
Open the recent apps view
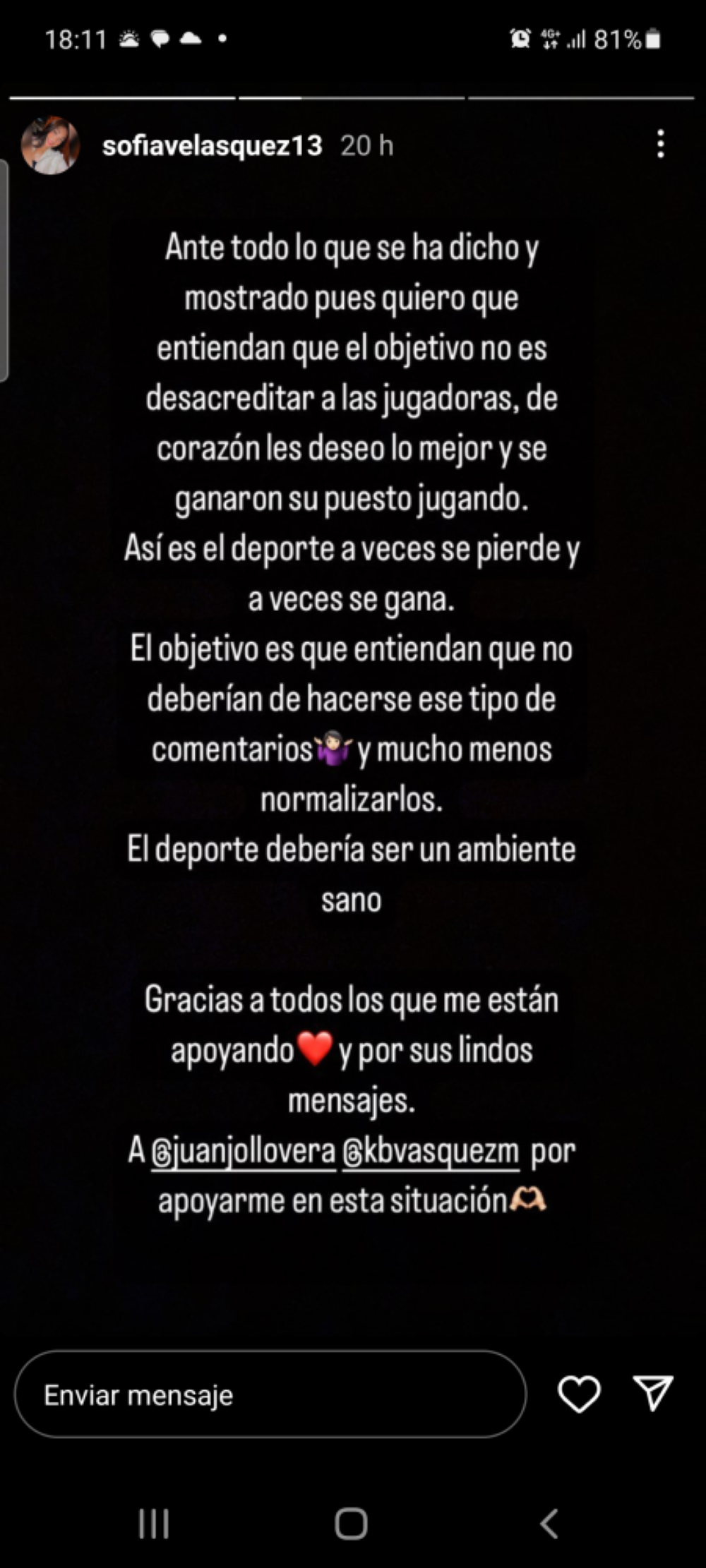pos(154,1524)
